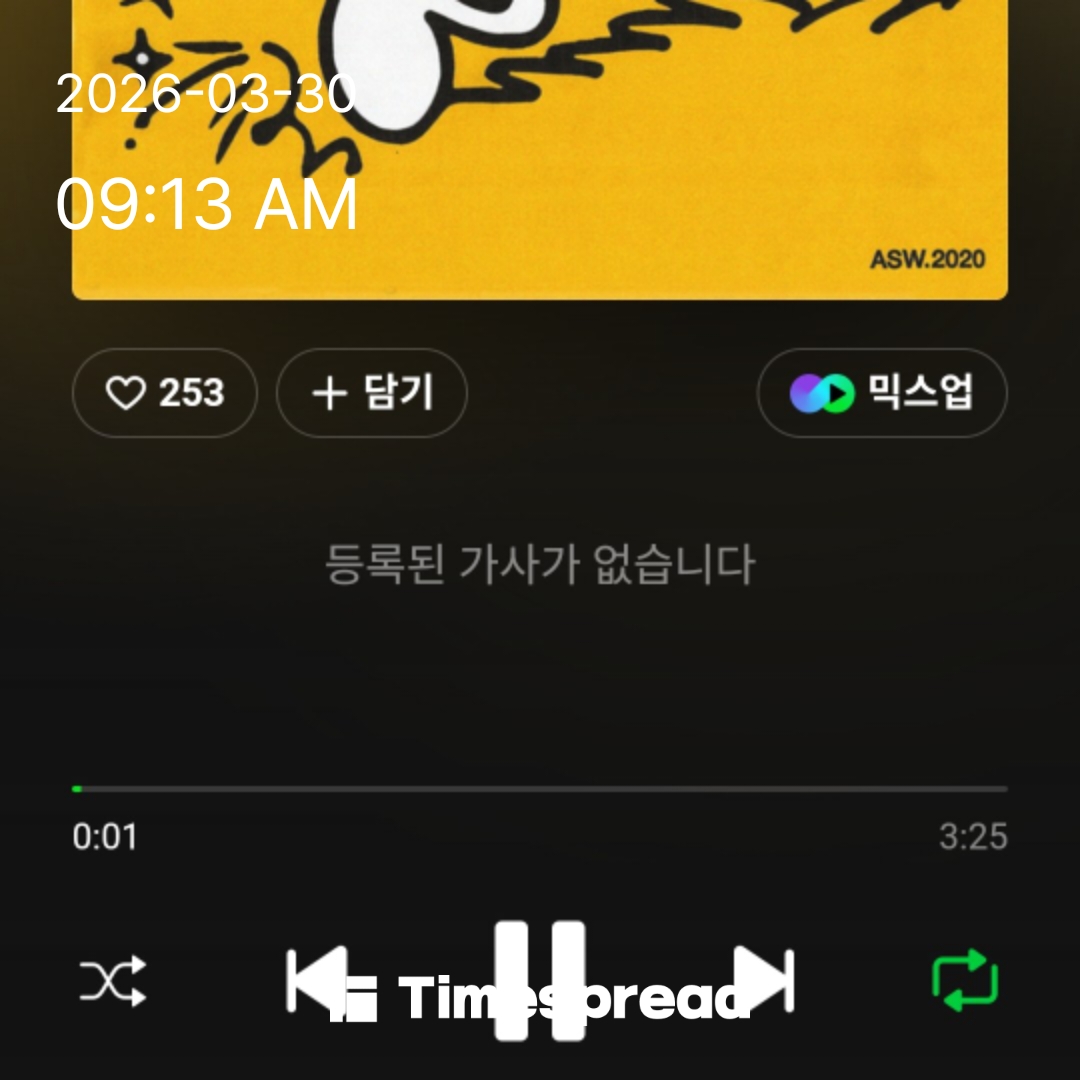Toggle the repeat mode
Screen dimensions: 1080x1080
tap(965, 981)
